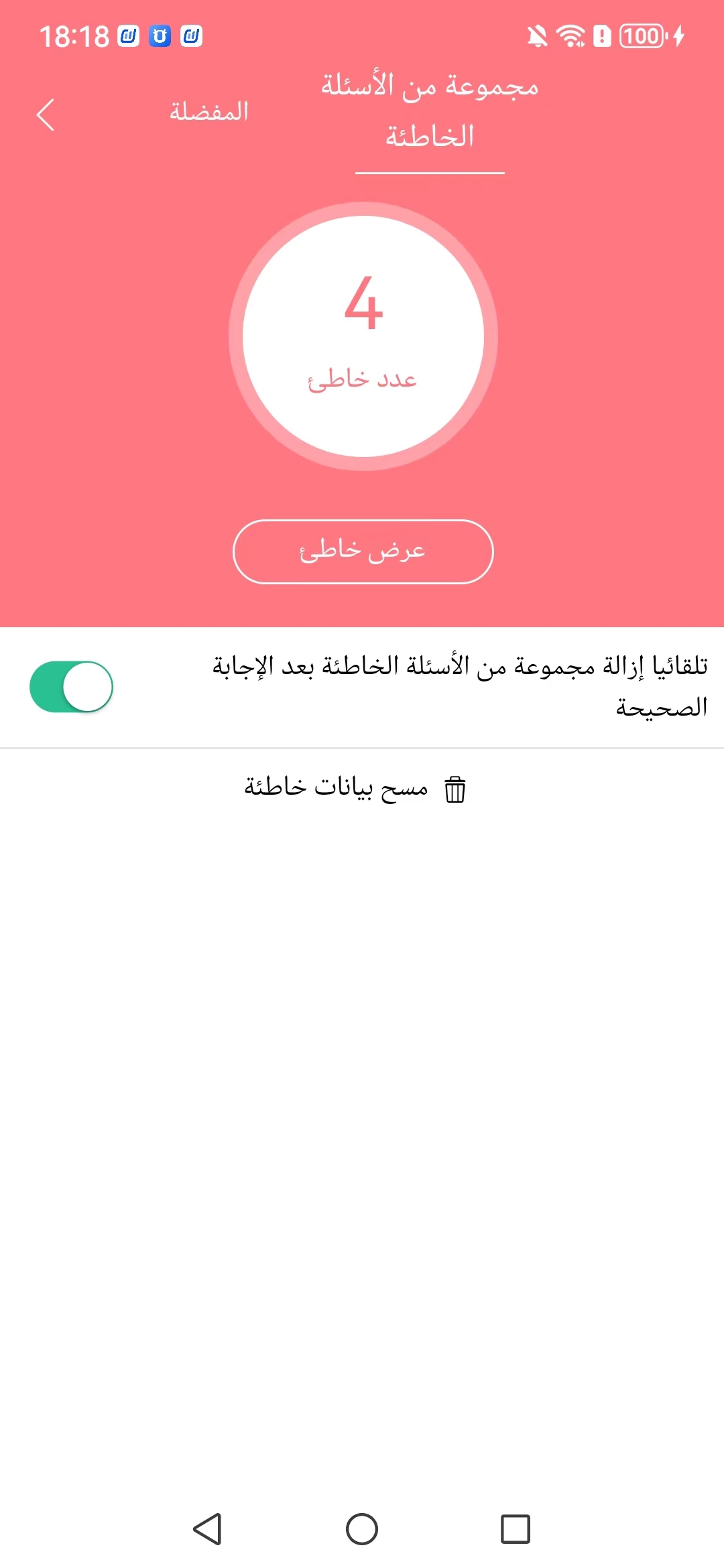This screenshot has width=724, height=1568.
Task: Disable auto-removal of answered wrong questions
Action: coord(72,686)
